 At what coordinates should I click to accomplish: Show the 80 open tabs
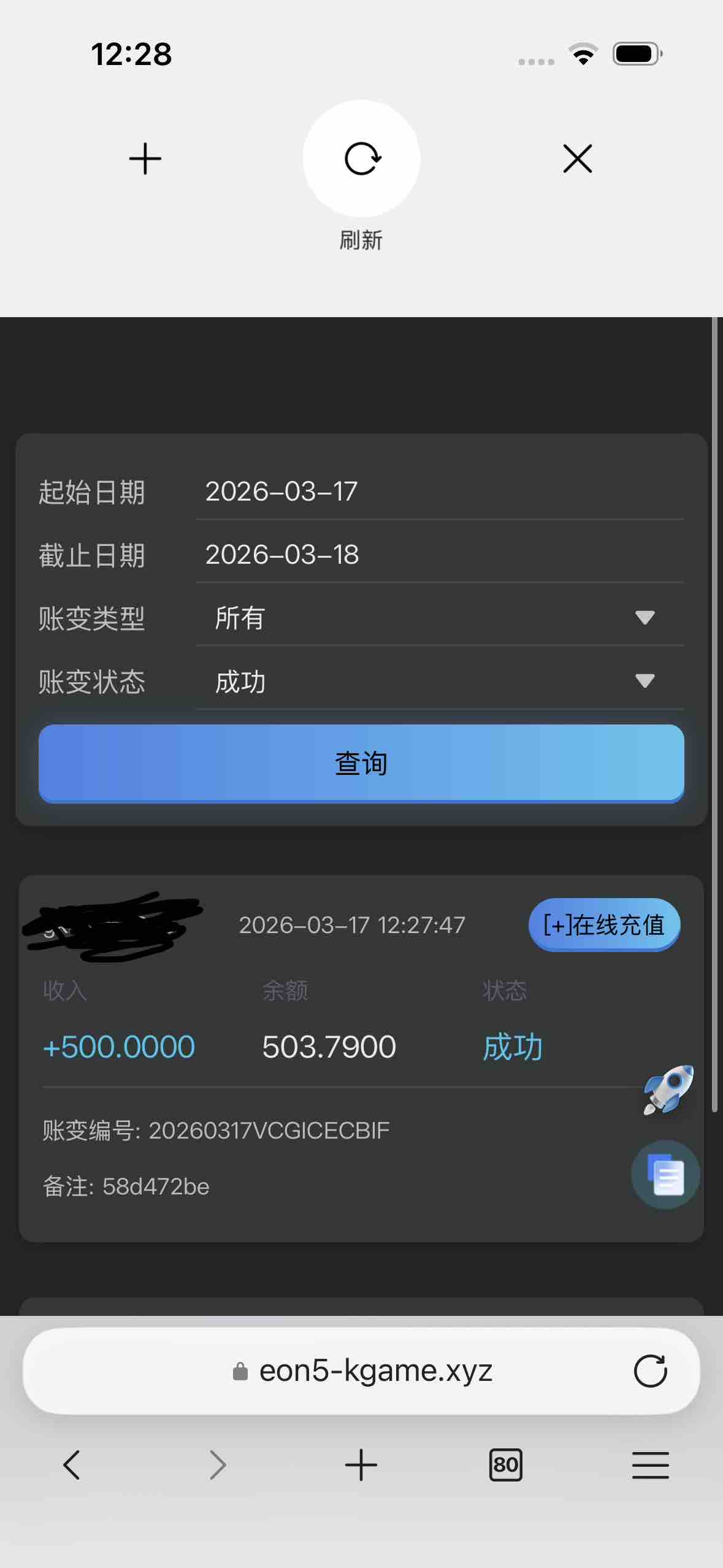click(x=505, y=1465)
